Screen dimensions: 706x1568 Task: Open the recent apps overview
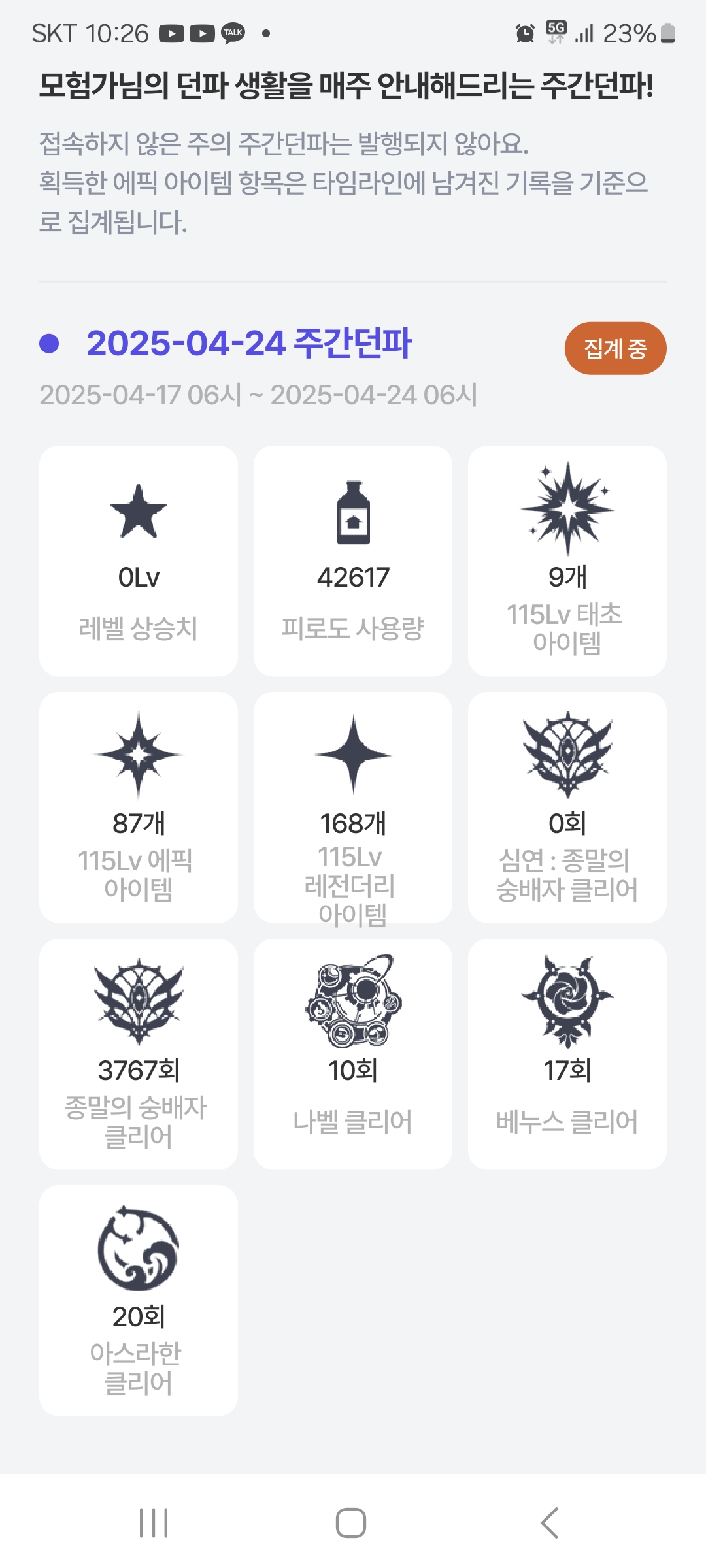(x=154, y=1523)
